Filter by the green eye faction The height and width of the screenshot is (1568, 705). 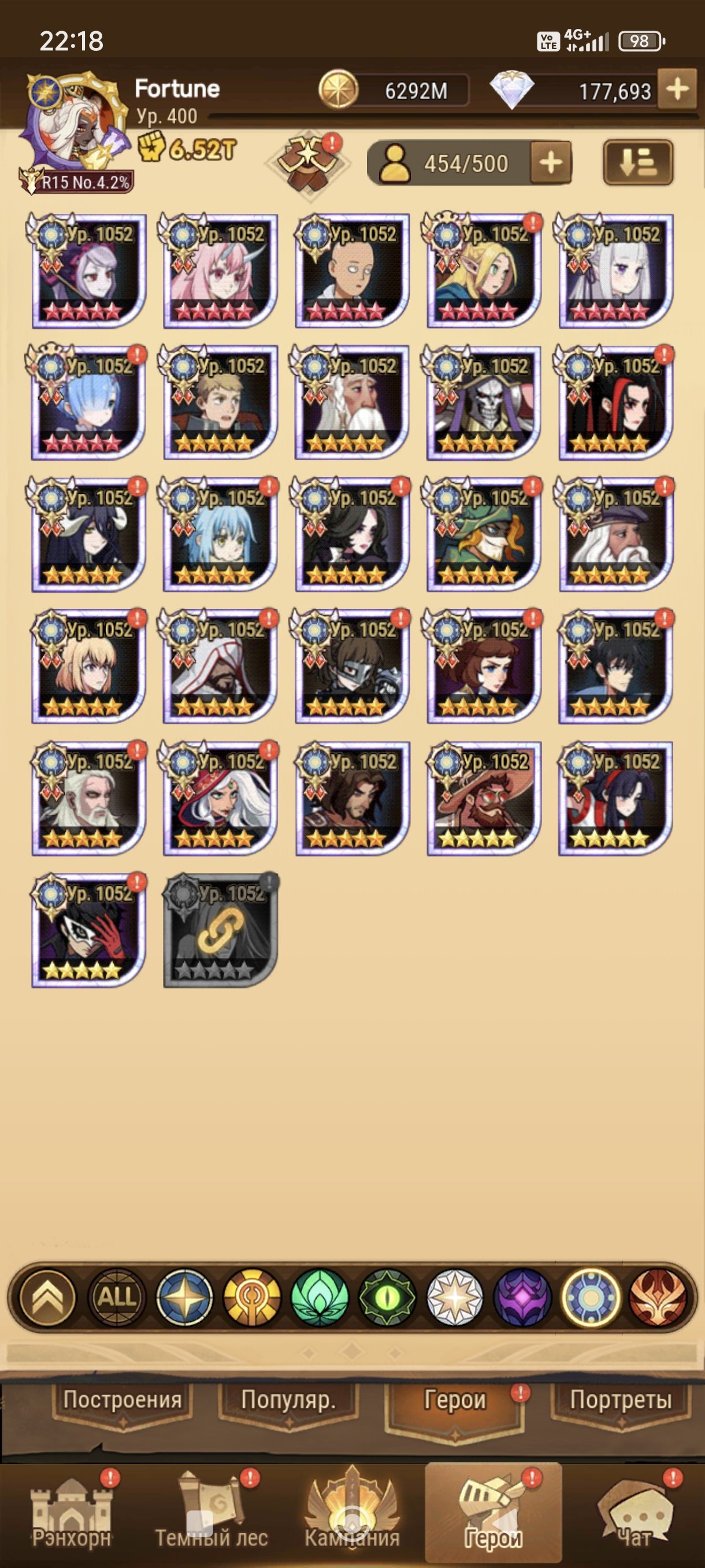388,1297
